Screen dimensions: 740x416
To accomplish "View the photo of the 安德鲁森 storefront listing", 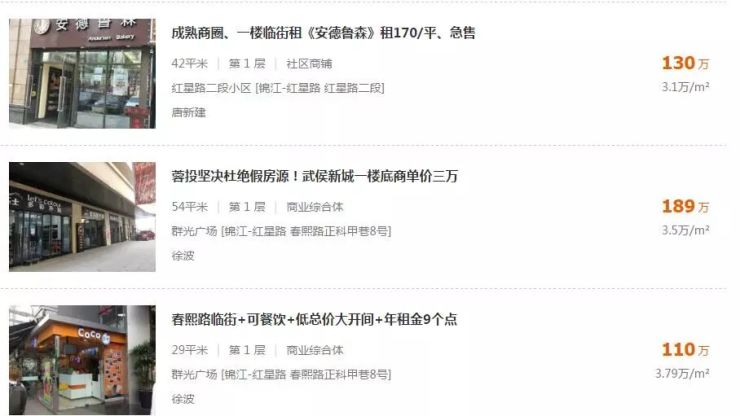I will tap(82, 73).
